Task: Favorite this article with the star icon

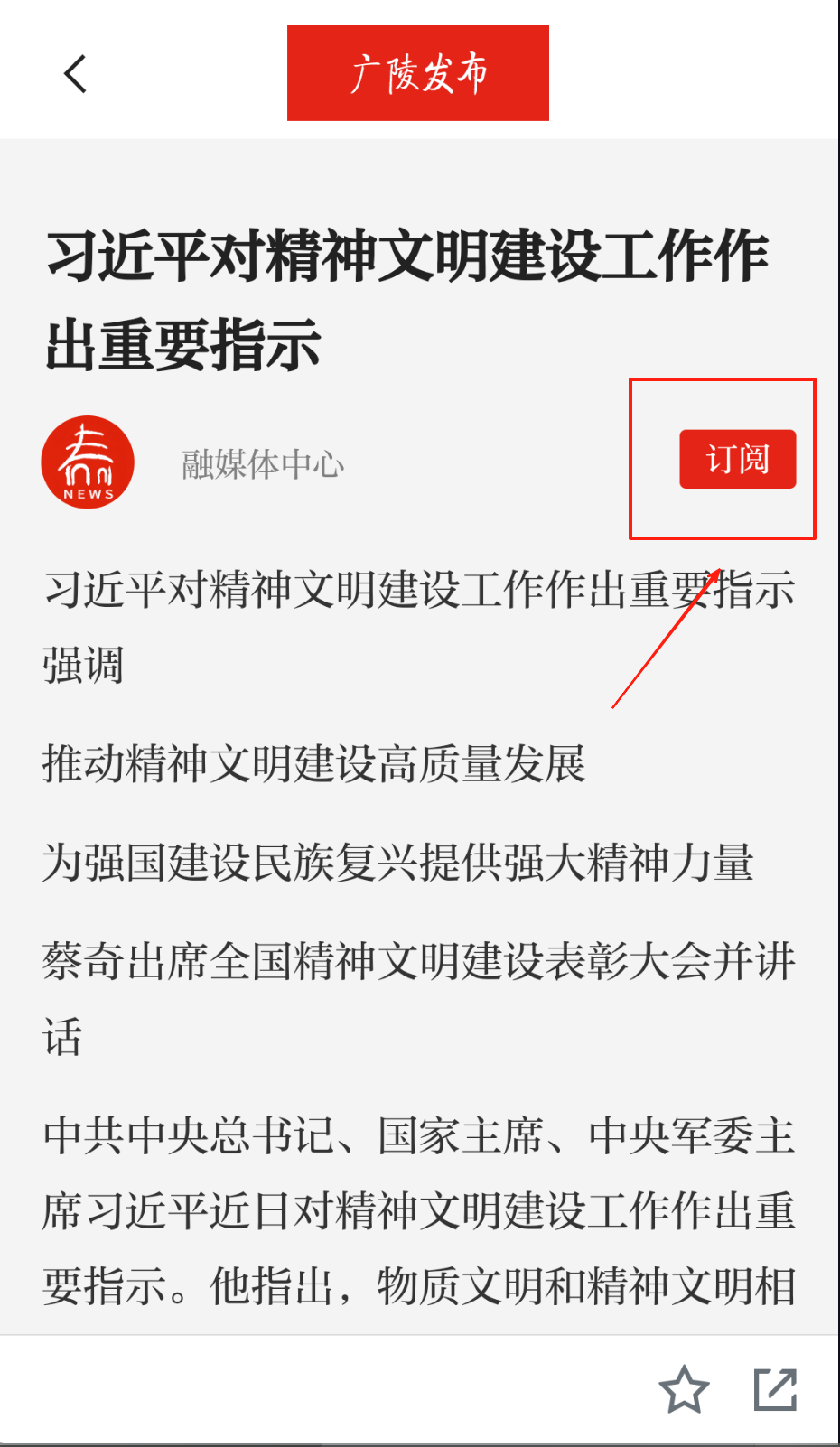Action: tap(684, 1389)
